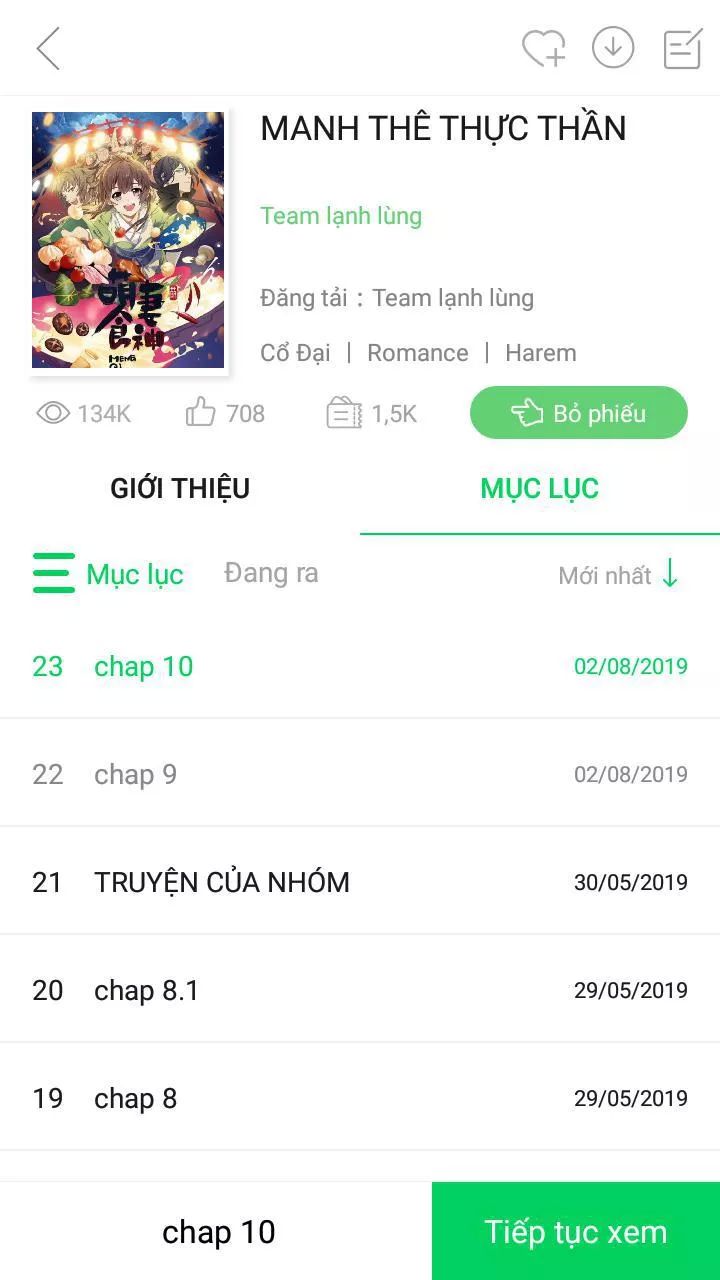Screen dimensions: 720x1280
Task: Open the Mục lục hamburger icon
Action: 54,573
